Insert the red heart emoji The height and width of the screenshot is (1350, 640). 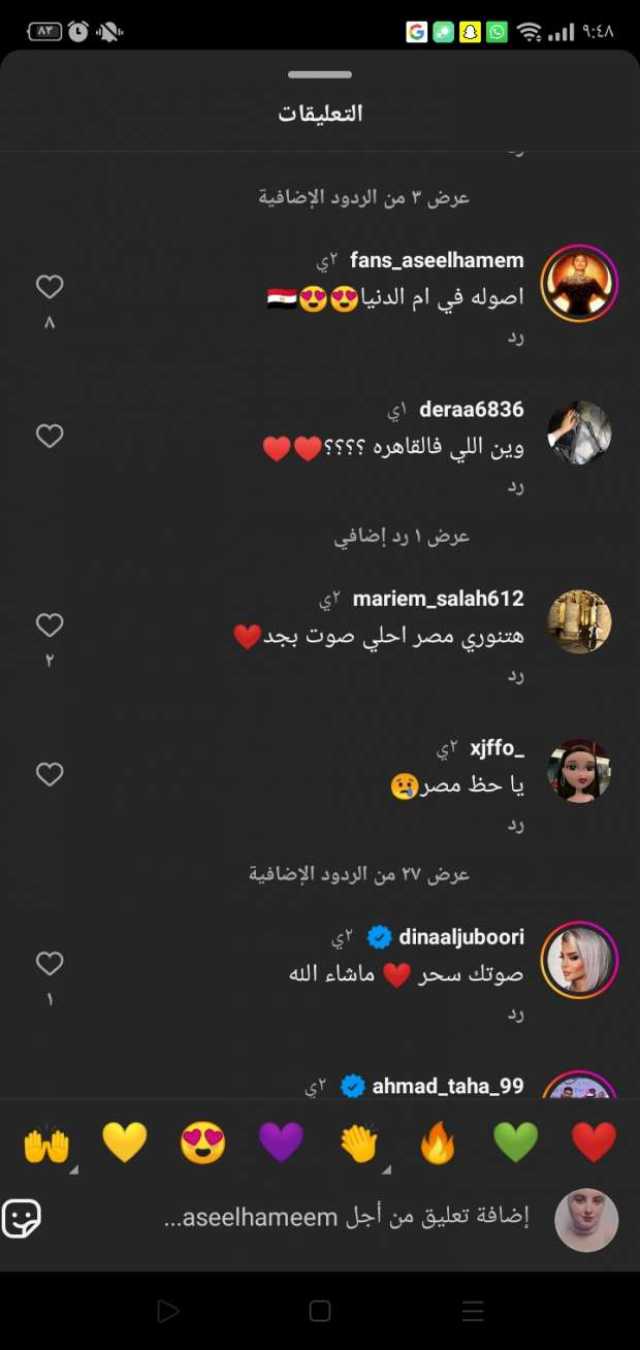(593, 1143)
